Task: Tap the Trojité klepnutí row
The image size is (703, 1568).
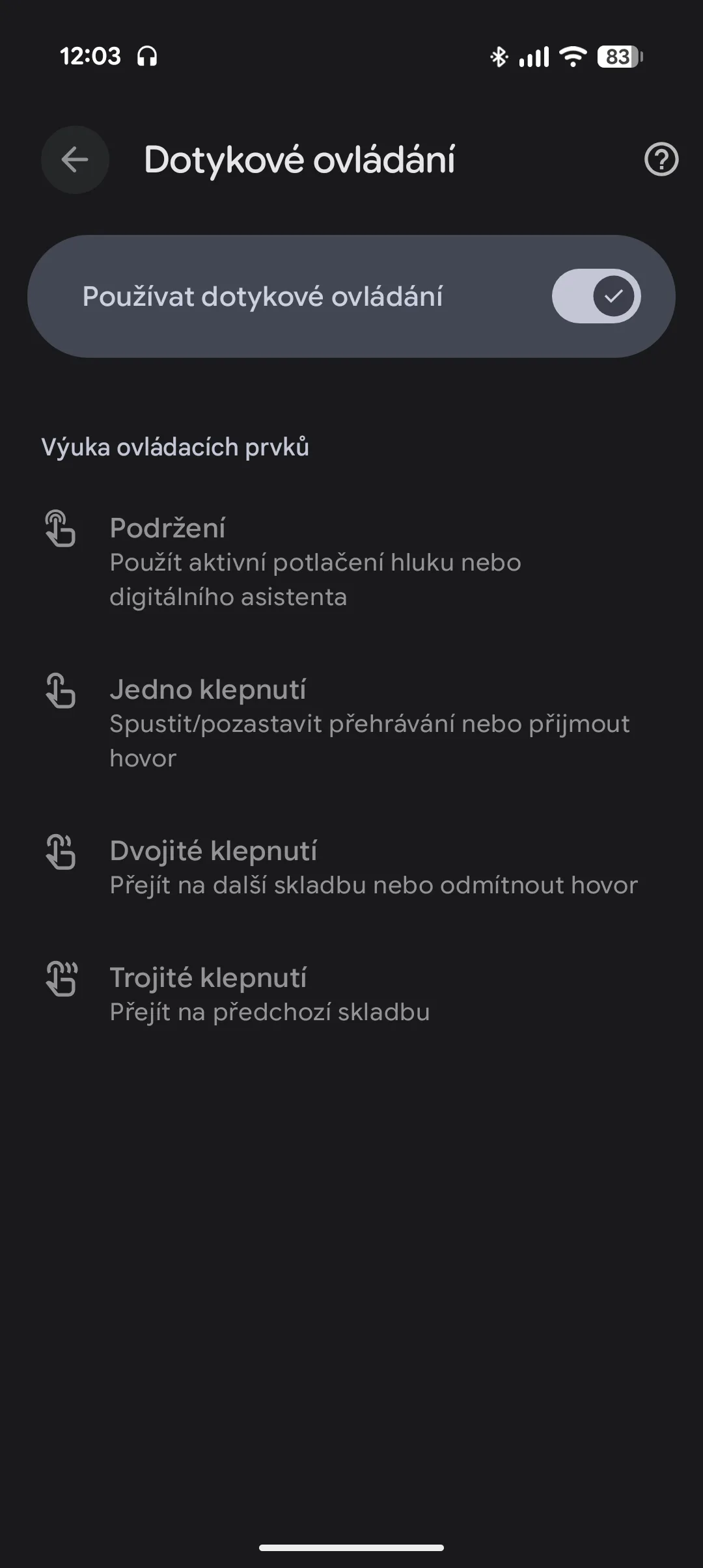Action: click(351, 994)
